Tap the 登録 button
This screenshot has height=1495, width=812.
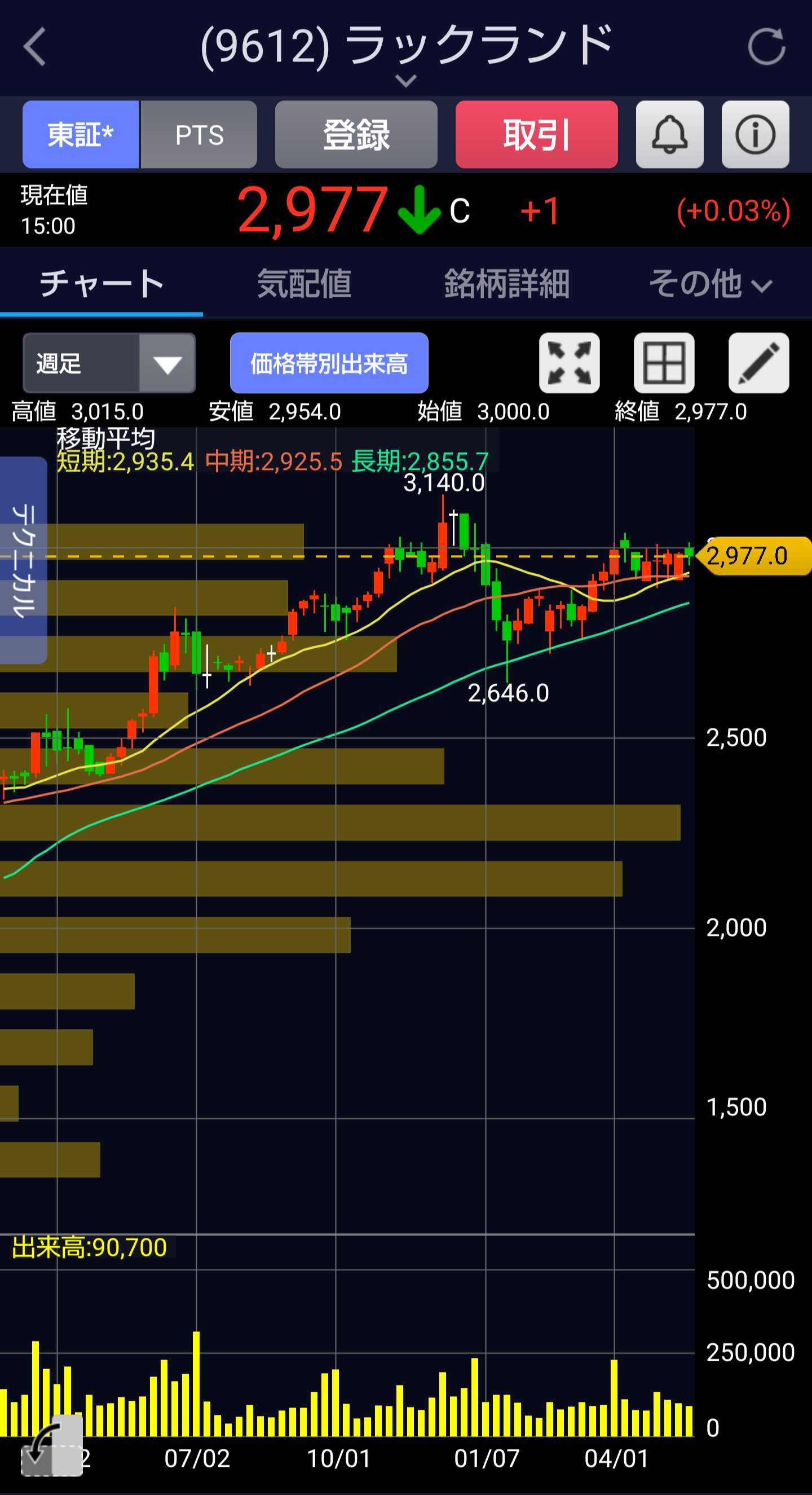pos(356,135)
